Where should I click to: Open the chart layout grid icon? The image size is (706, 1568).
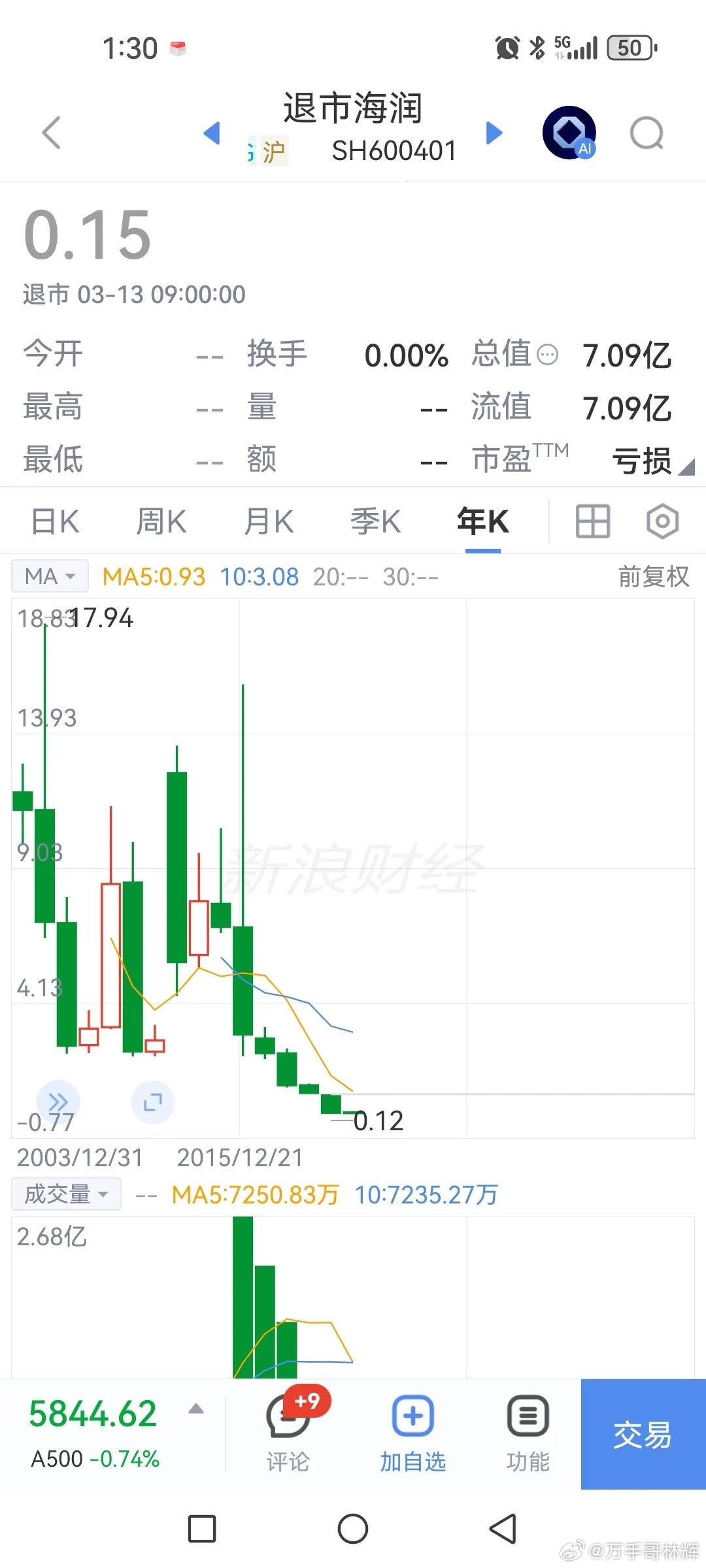[x=592, y=521]
